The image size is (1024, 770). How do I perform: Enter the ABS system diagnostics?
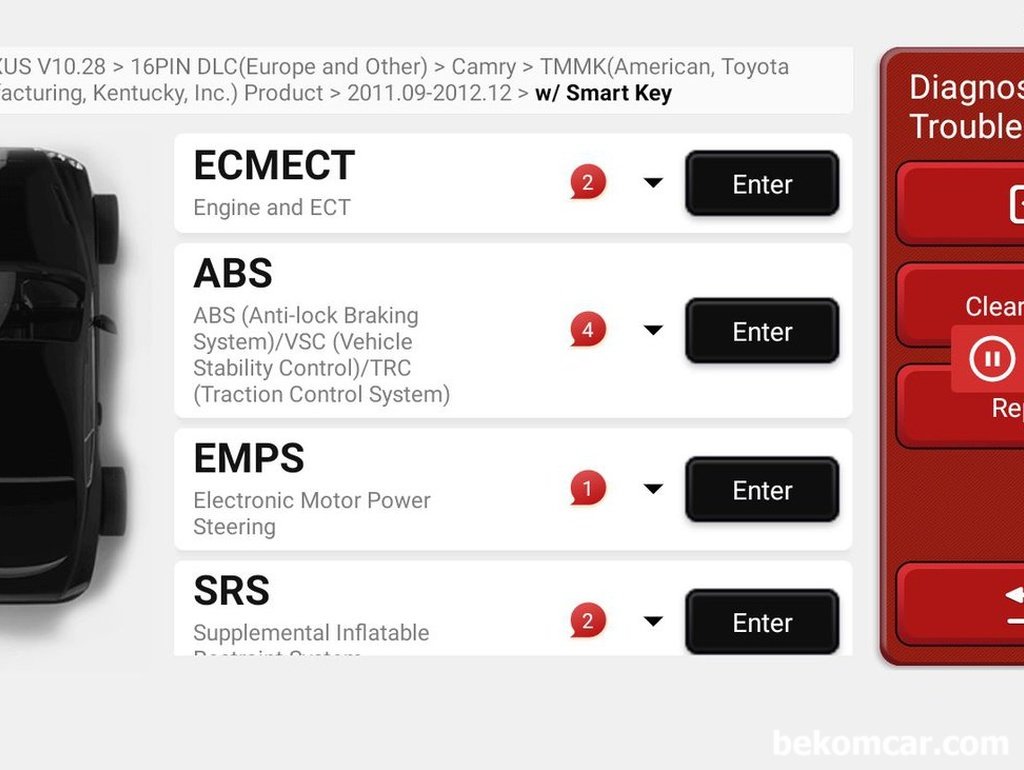761,331
